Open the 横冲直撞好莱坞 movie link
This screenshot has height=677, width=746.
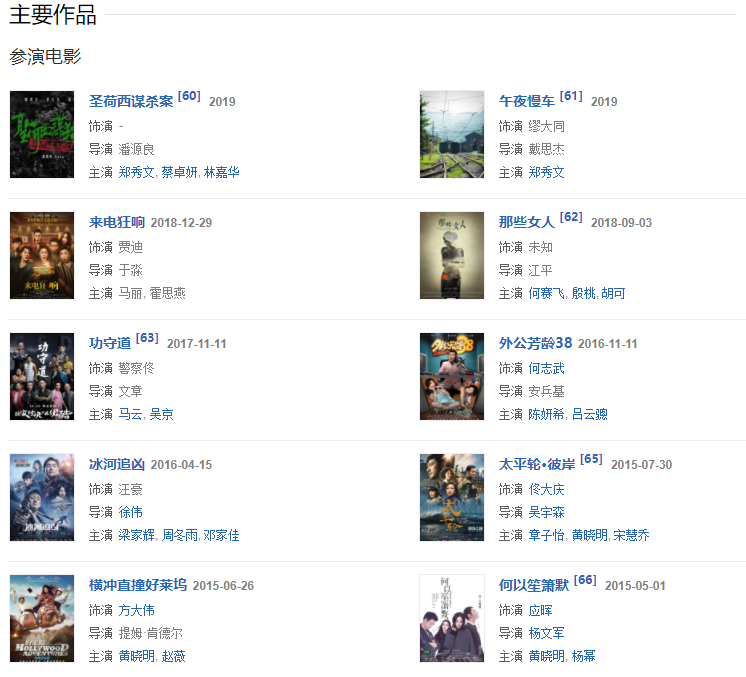coord(138,585)
